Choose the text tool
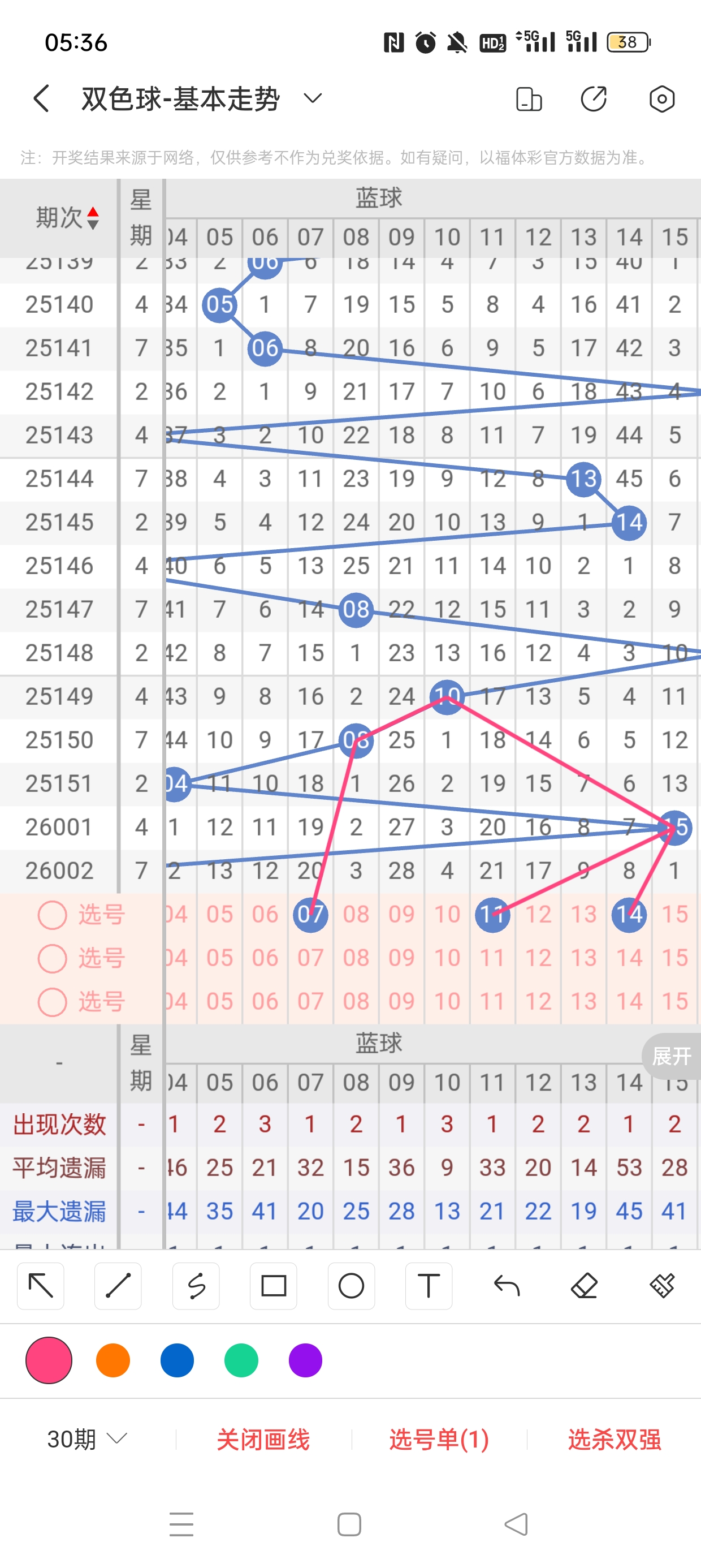Image resolution: width=701 pixels, height=1568 pixels. coord(429,1286)
